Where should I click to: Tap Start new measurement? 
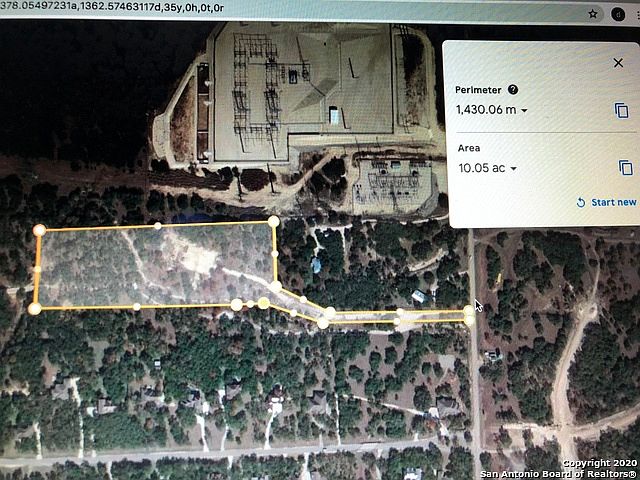pos(607,202)
